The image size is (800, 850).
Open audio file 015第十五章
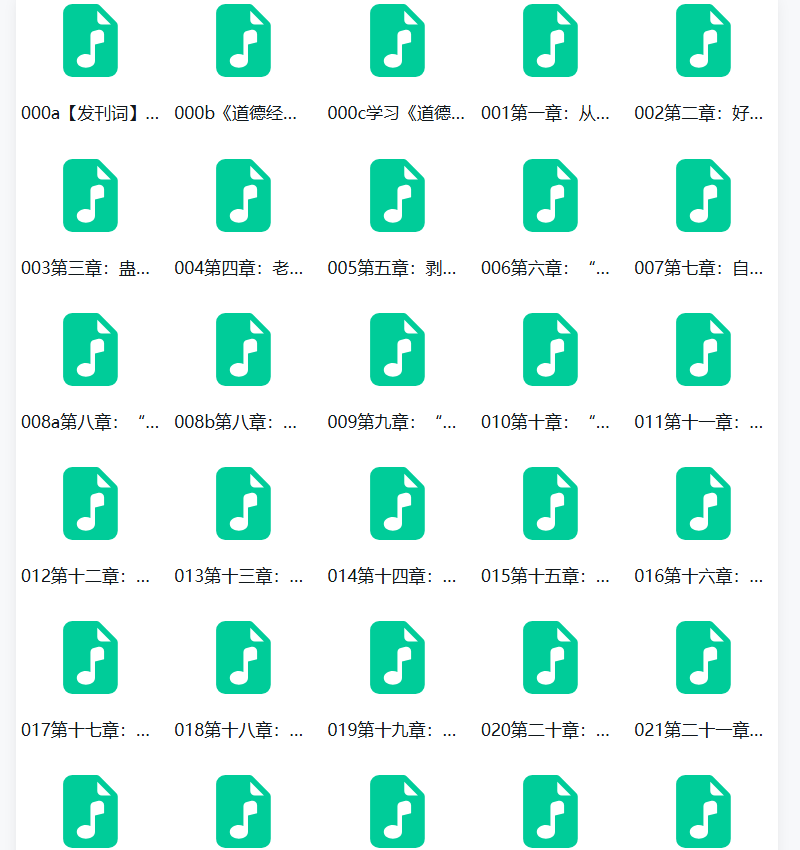[x=550, y=503]
